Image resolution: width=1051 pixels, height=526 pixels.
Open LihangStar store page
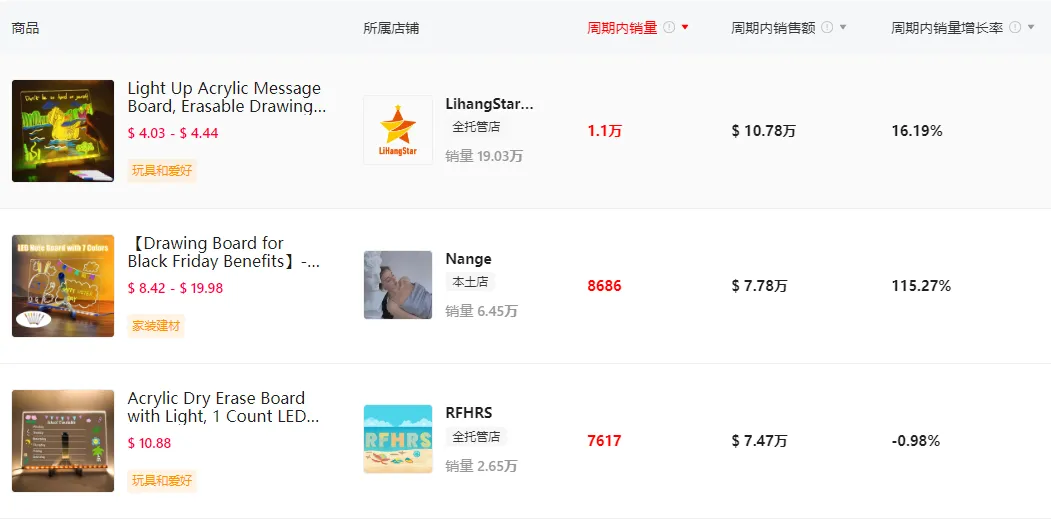(489, 104)
